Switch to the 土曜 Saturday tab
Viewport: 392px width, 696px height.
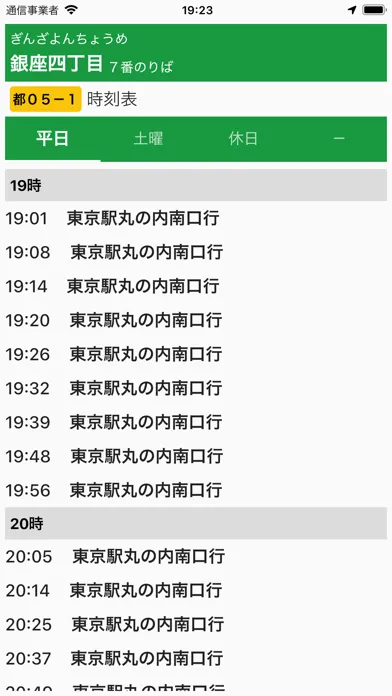[x=148, y=139]
